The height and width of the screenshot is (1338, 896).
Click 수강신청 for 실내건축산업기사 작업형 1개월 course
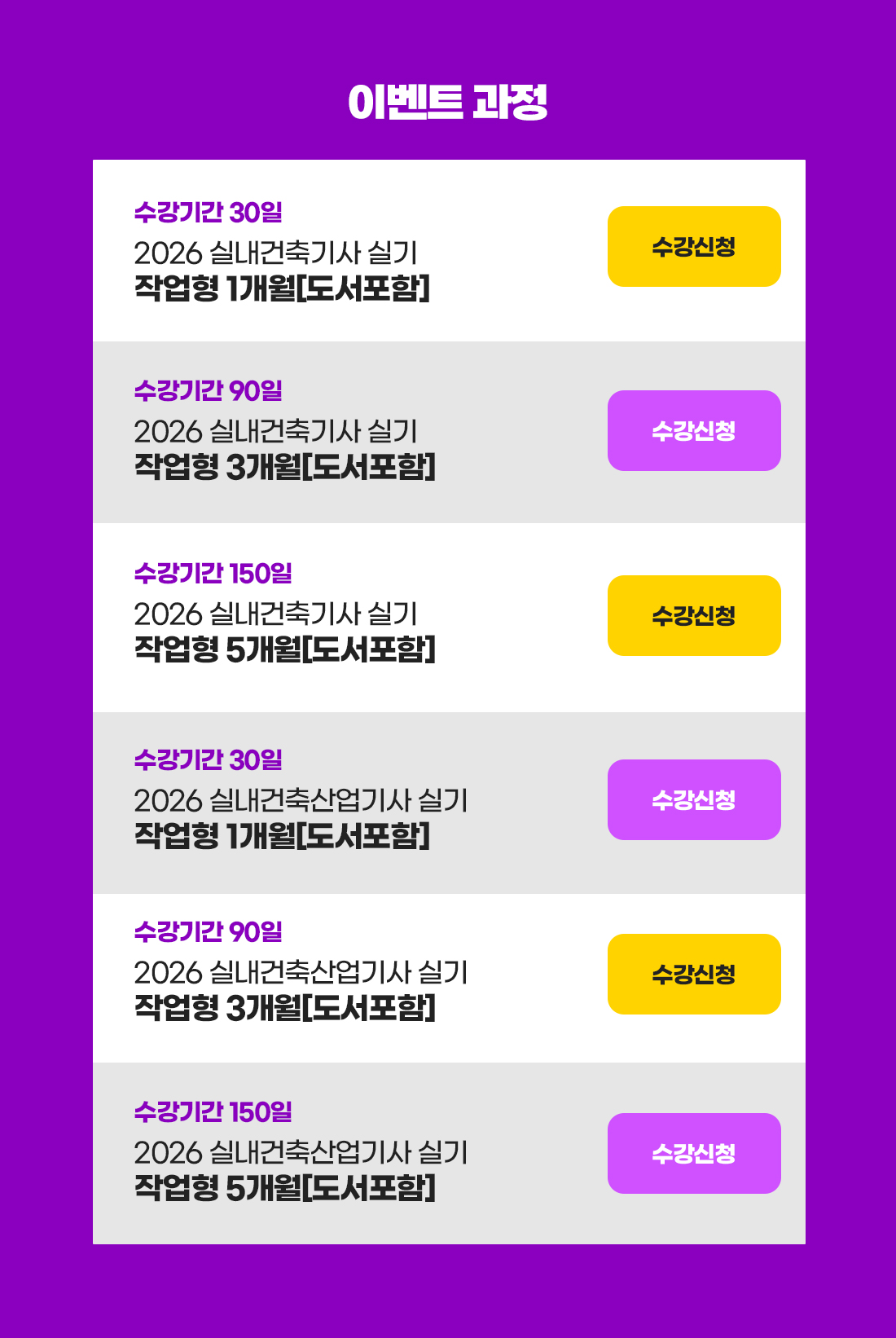[694, 799]
